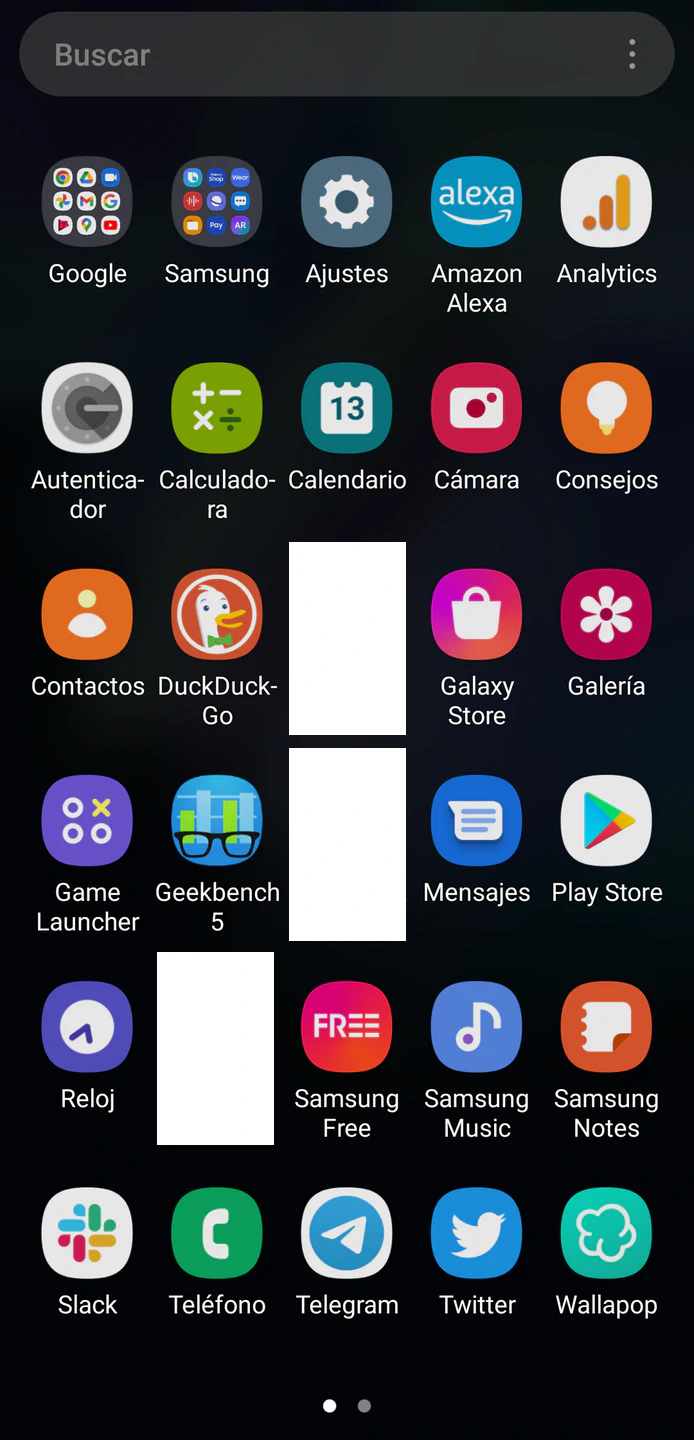This screenshot has width=694, height=1440.
Task: Open the Slack app
Action: point(87,1232)
